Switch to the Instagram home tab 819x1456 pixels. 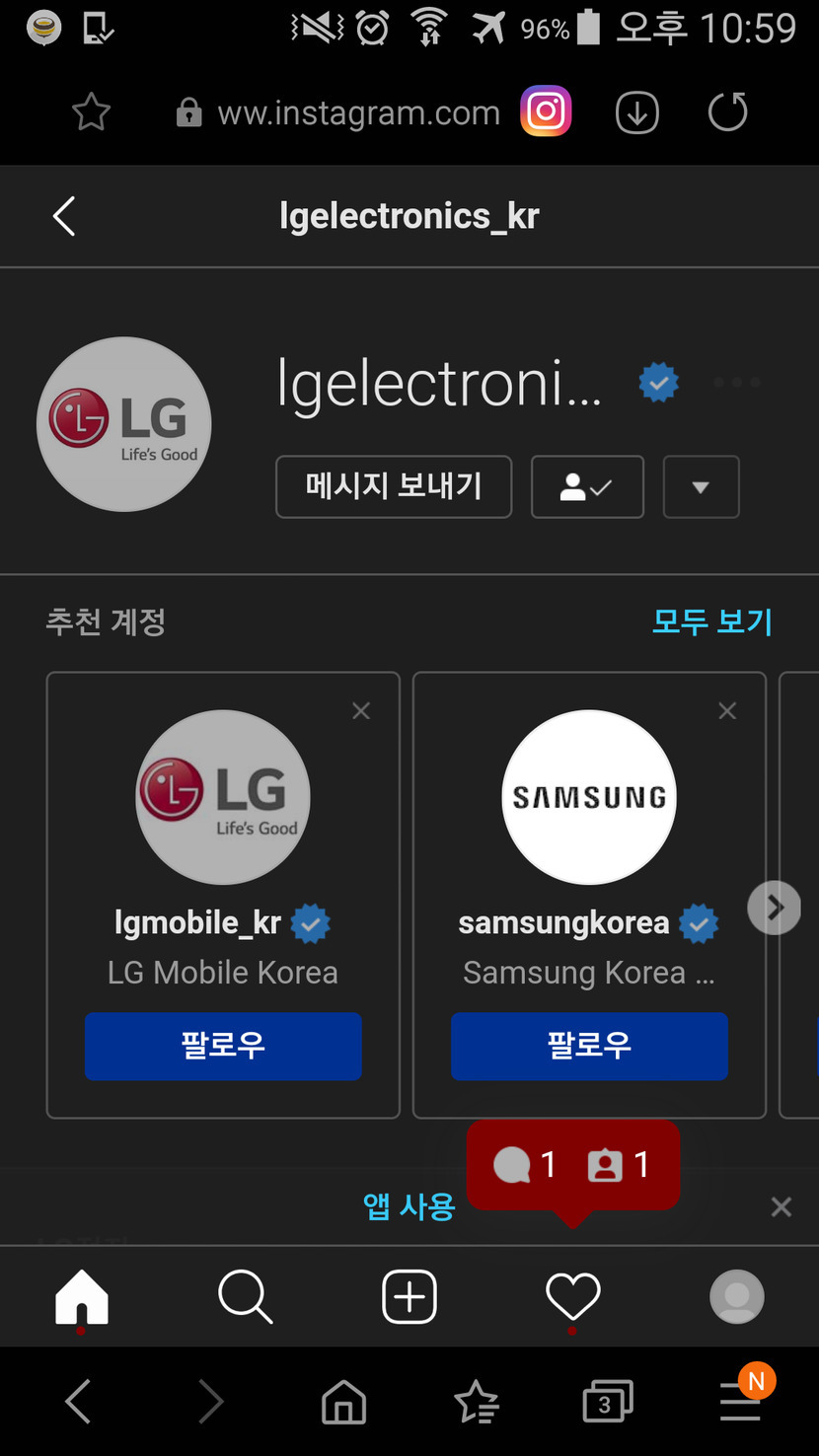point(82,1296)
